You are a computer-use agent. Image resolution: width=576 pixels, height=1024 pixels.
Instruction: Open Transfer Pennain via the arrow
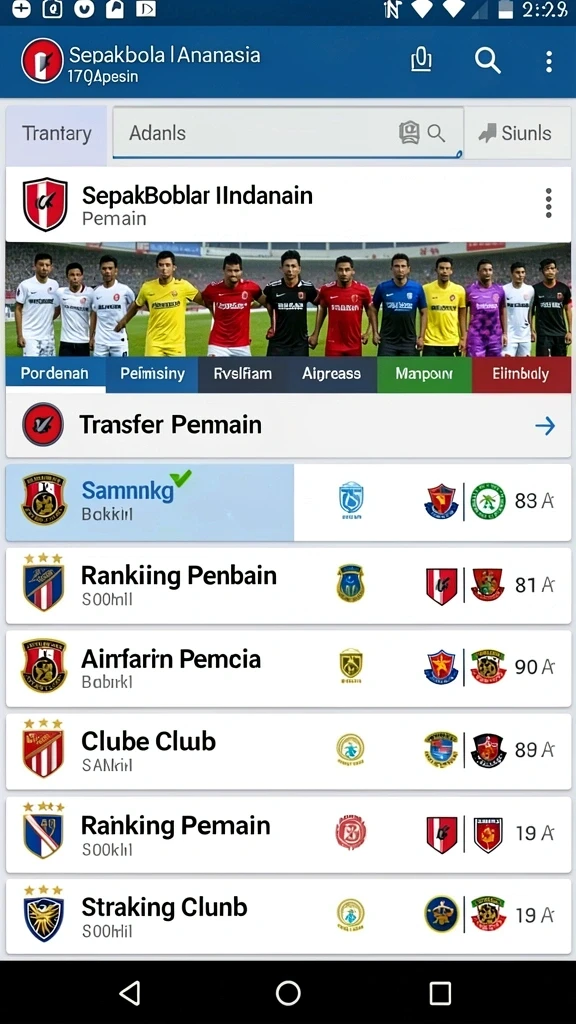coord(545,426)
